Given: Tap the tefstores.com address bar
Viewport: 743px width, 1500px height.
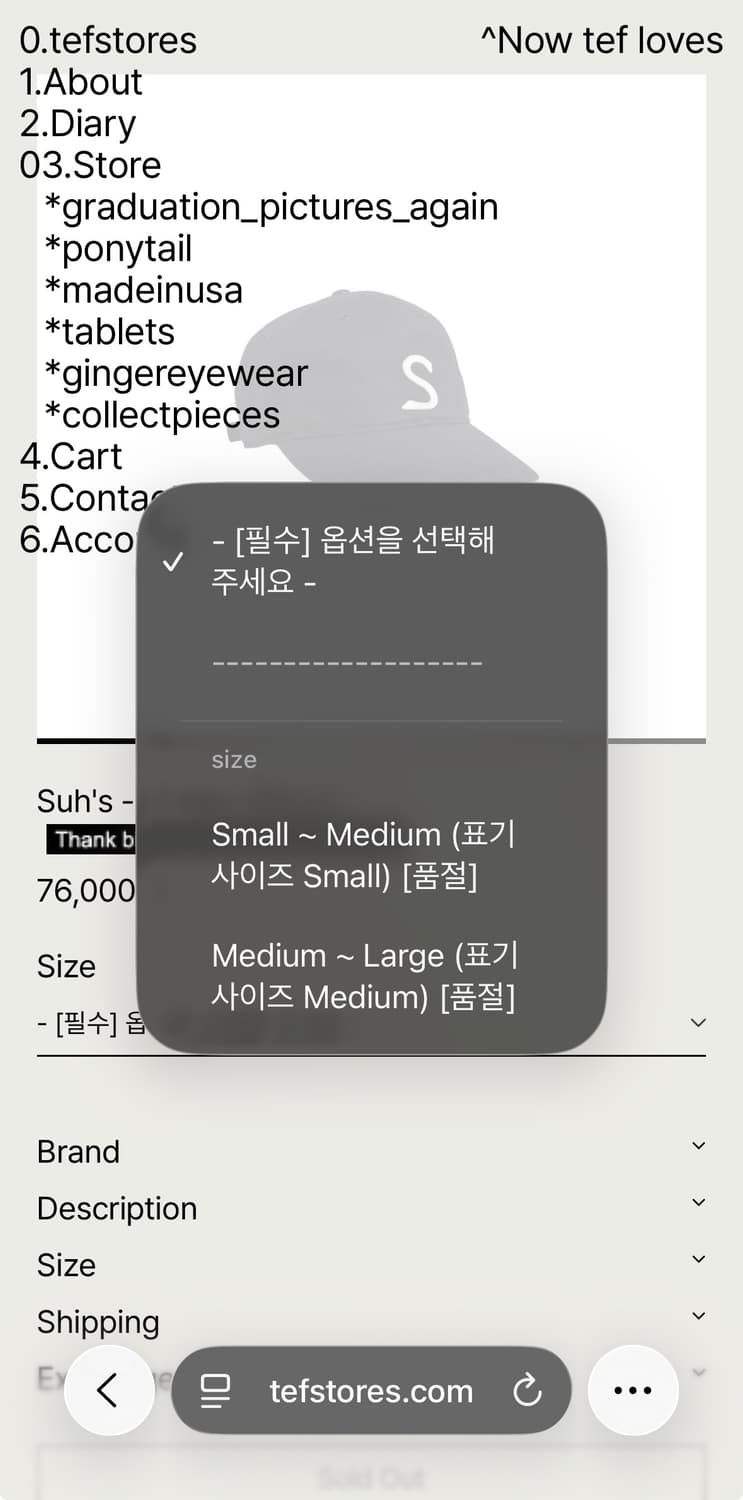Looking at the screenshot, I should click(370, 1390).
